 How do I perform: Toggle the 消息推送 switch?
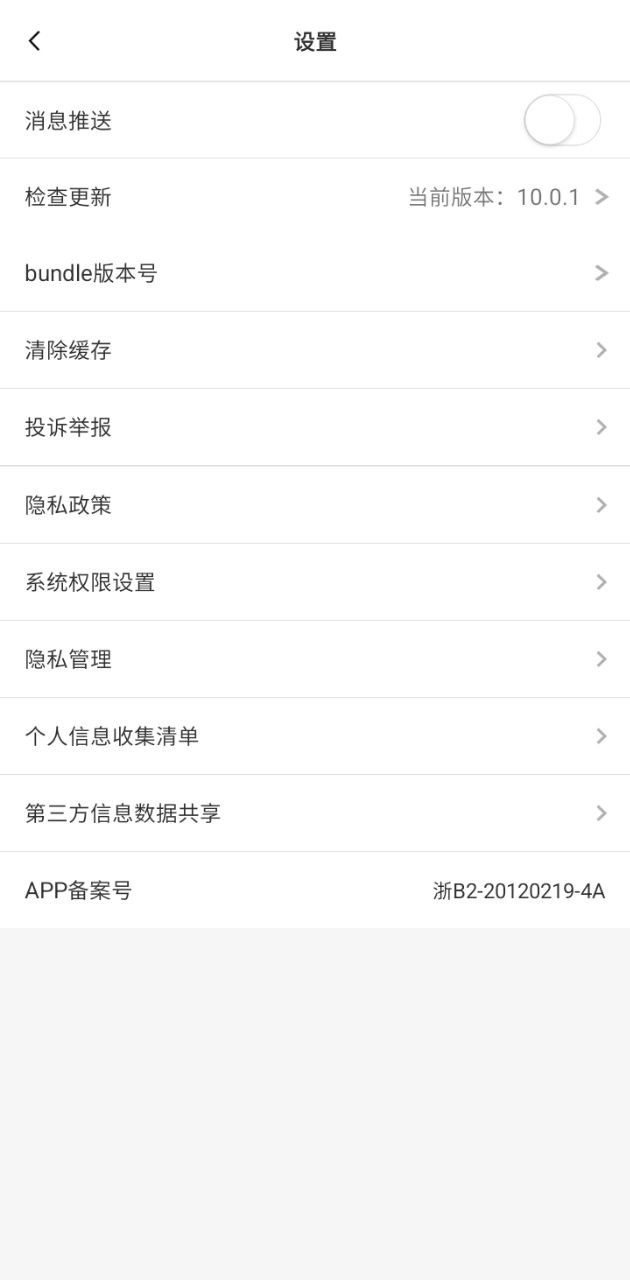point(561,121)
